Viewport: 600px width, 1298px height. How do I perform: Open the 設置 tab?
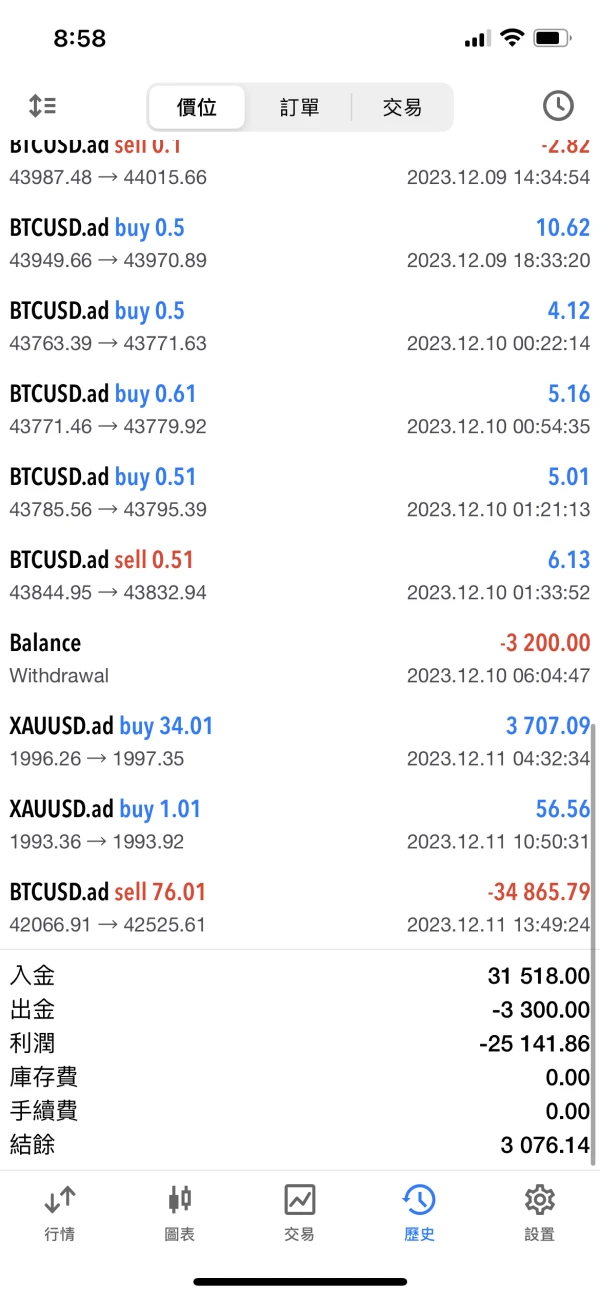point(539,1212)
